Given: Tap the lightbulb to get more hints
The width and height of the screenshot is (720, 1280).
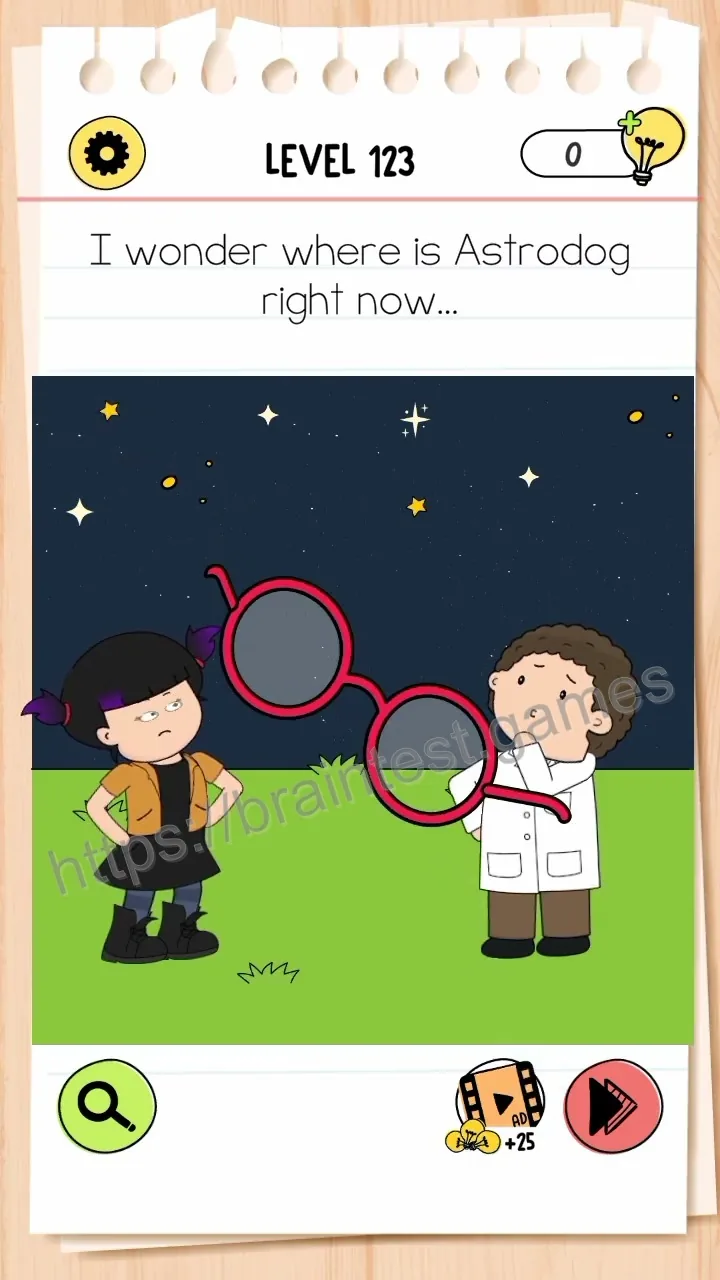Looking at the screenshot, I should (653, 146).
